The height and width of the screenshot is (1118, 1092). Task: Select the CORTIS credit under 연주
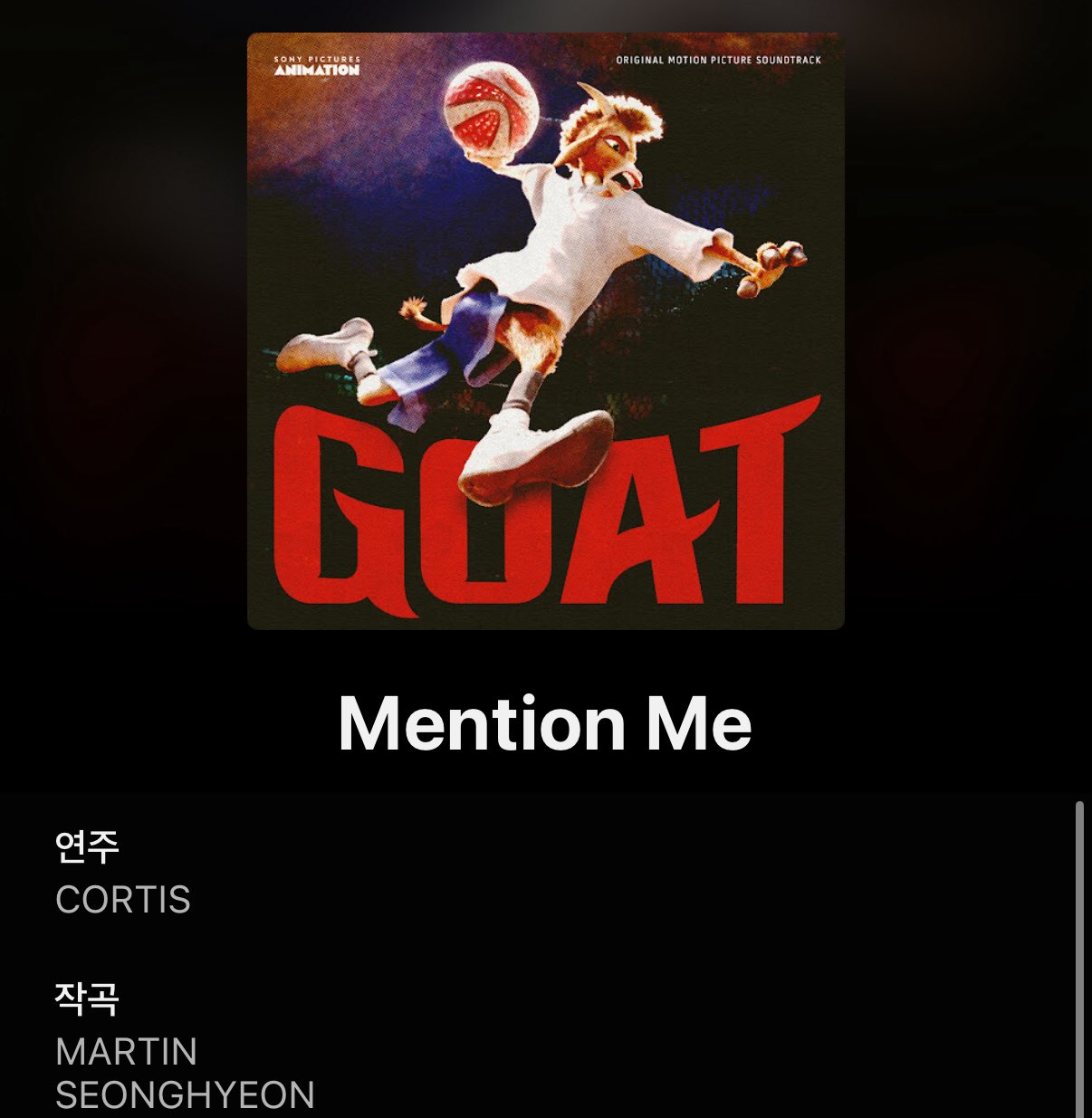(x=122, y=900)
